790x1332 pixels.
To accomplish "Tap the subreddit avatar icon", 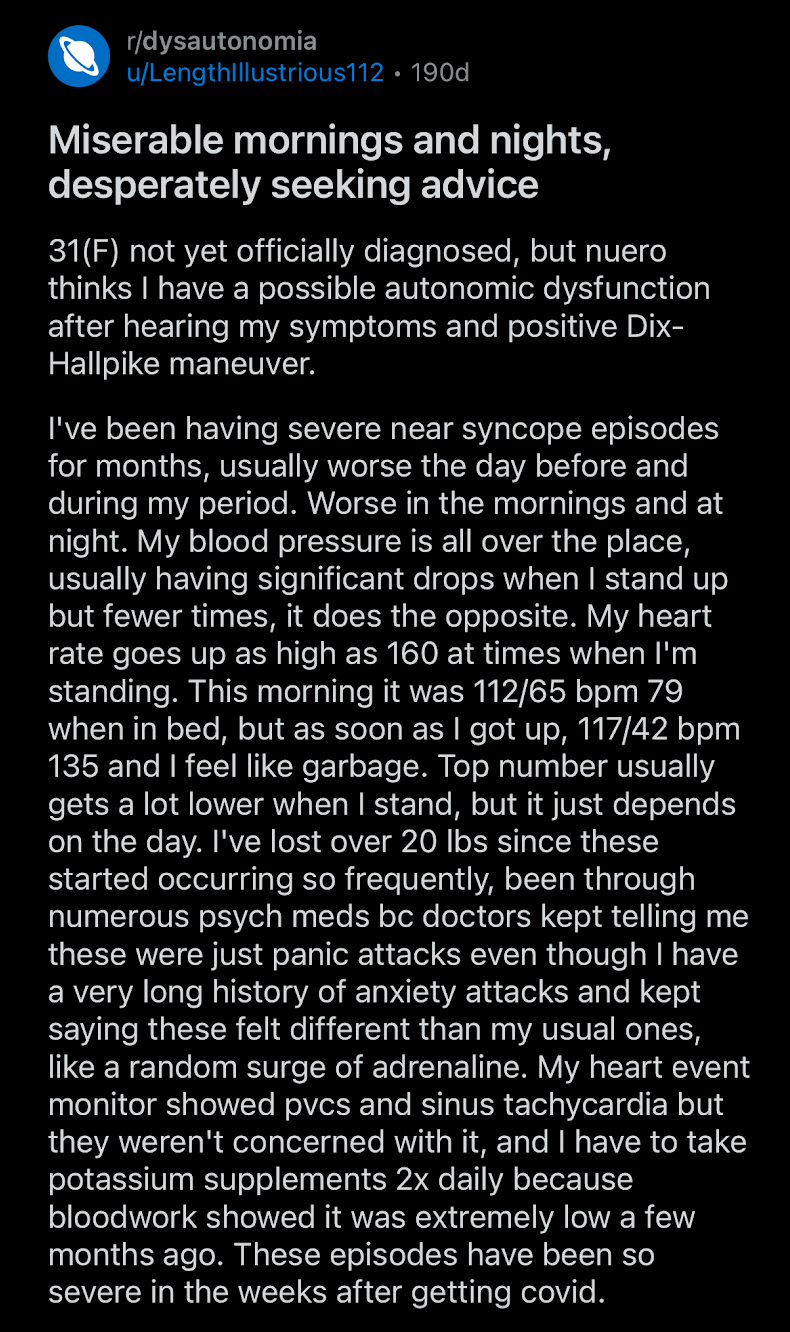I will (x=79, y=58).
